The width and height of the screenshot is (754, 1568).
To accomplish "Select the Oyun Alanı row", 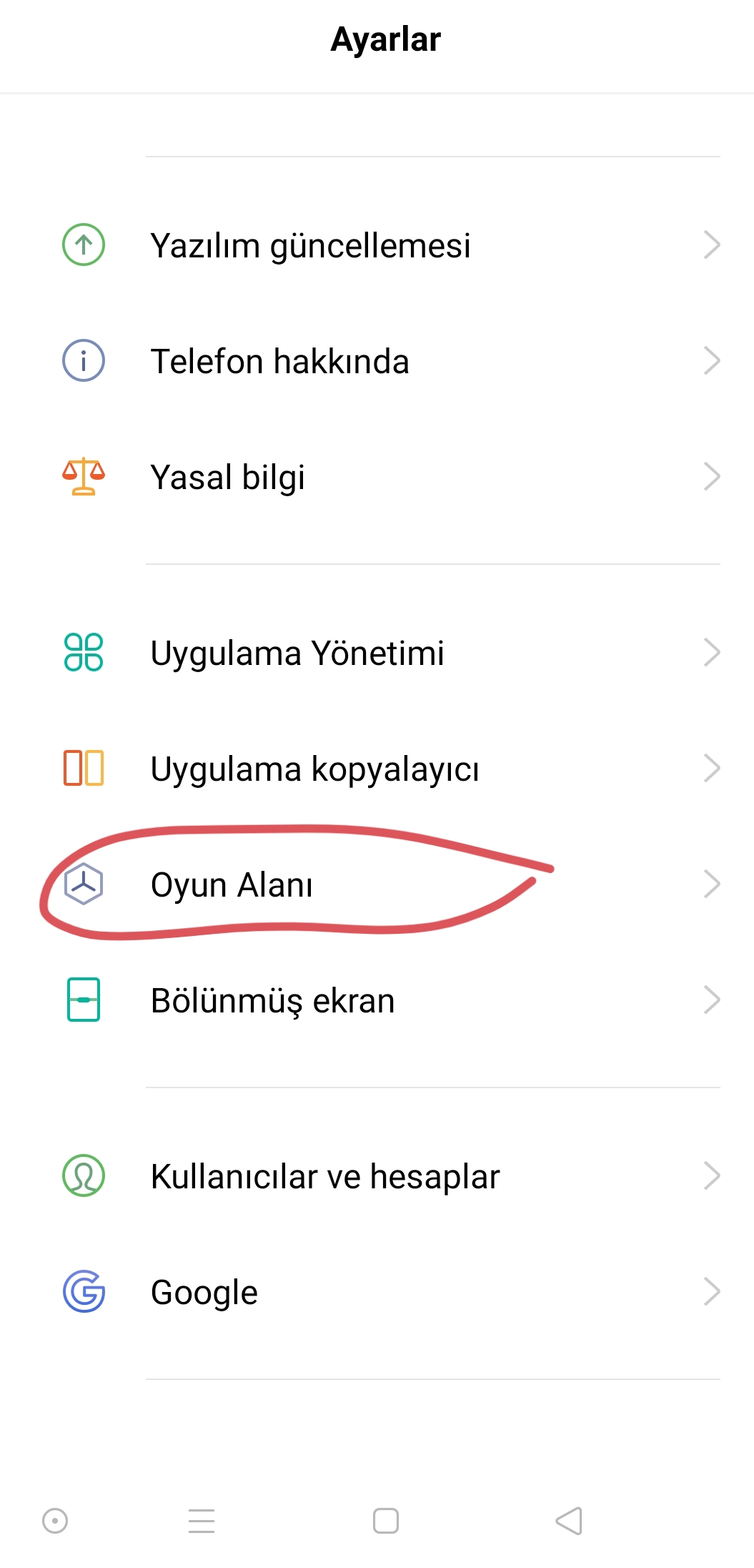I will point(377,884).
